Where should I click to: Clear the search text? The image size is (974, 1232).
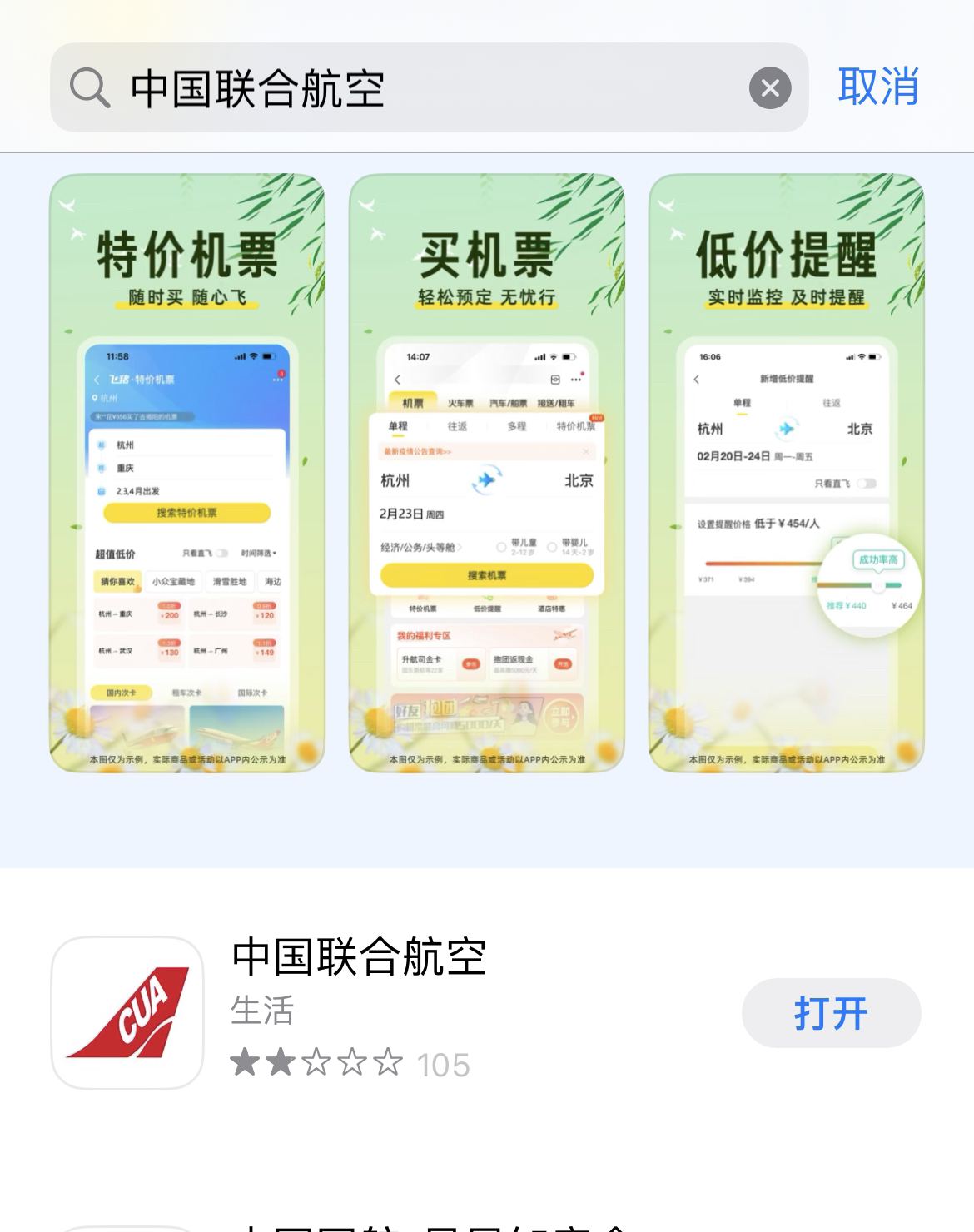point(770,88)
